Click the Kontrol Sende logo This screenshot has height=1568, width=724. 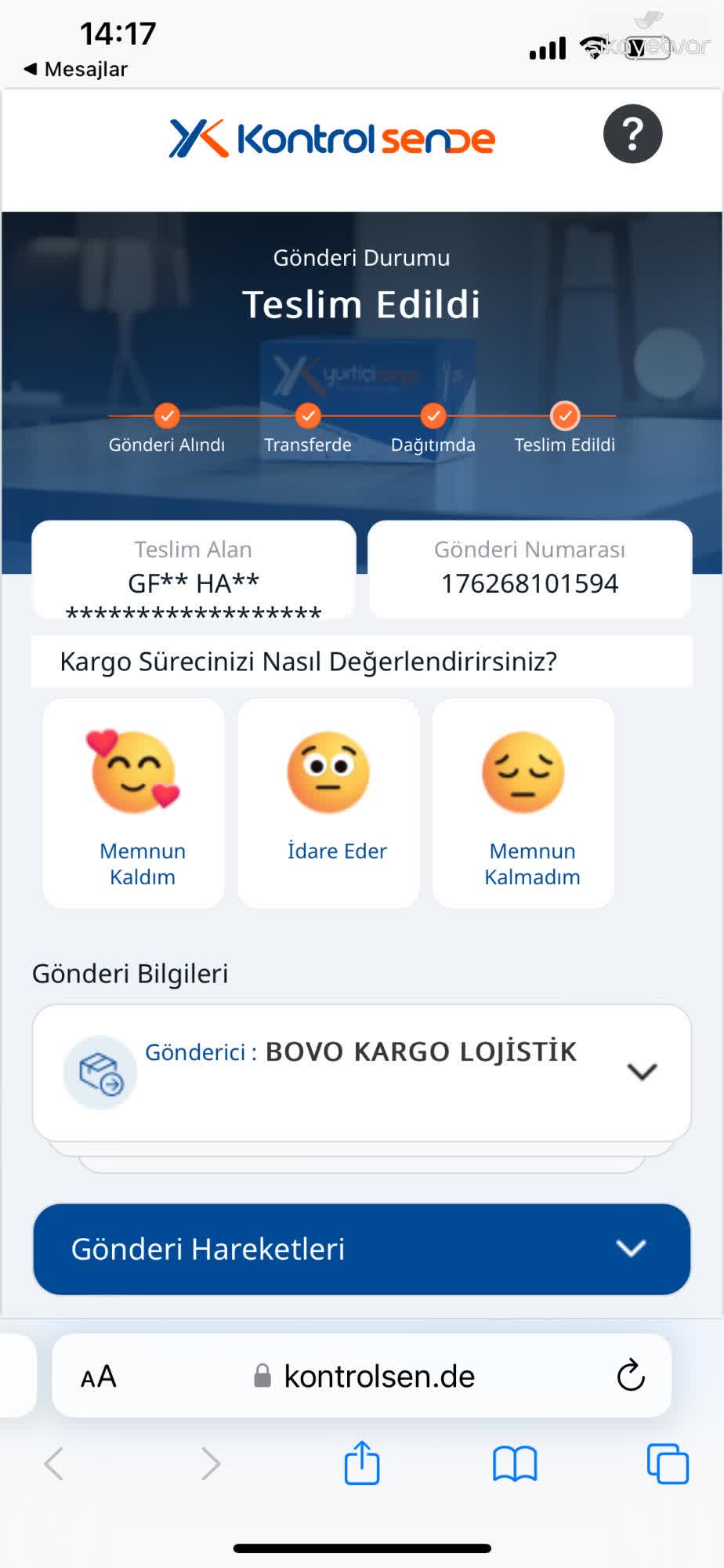tap(331, 138)
